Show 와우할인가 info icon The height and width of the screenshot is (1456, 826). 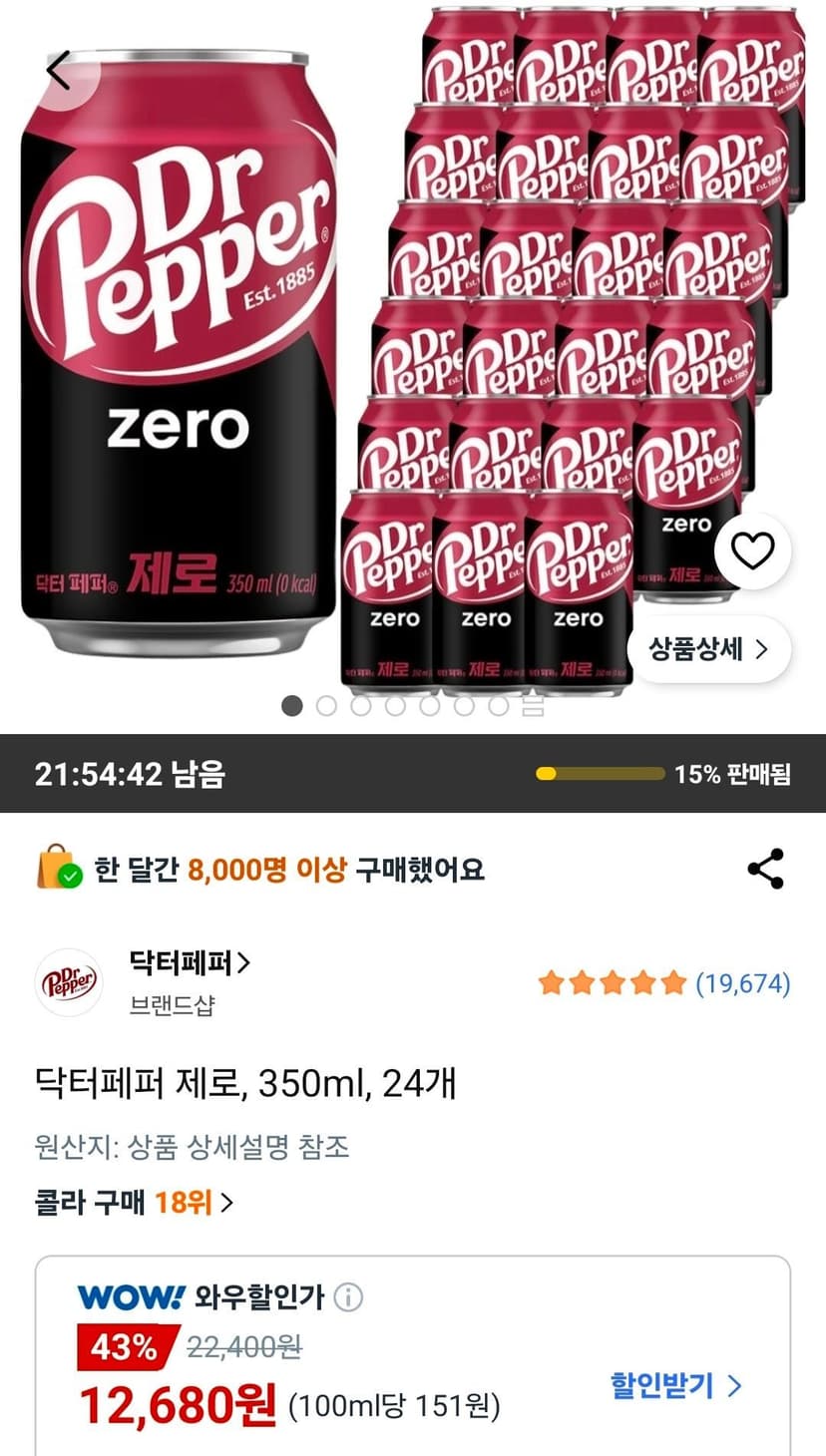[348, 1297]
